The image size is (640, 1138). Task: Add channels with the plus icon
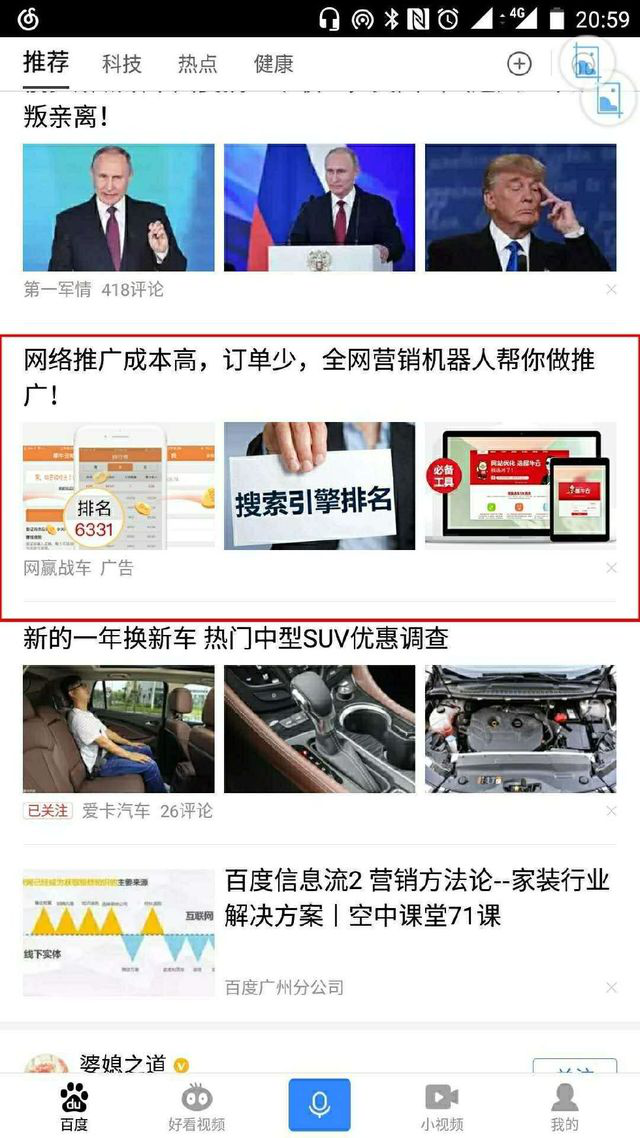[x=519, y=64]
